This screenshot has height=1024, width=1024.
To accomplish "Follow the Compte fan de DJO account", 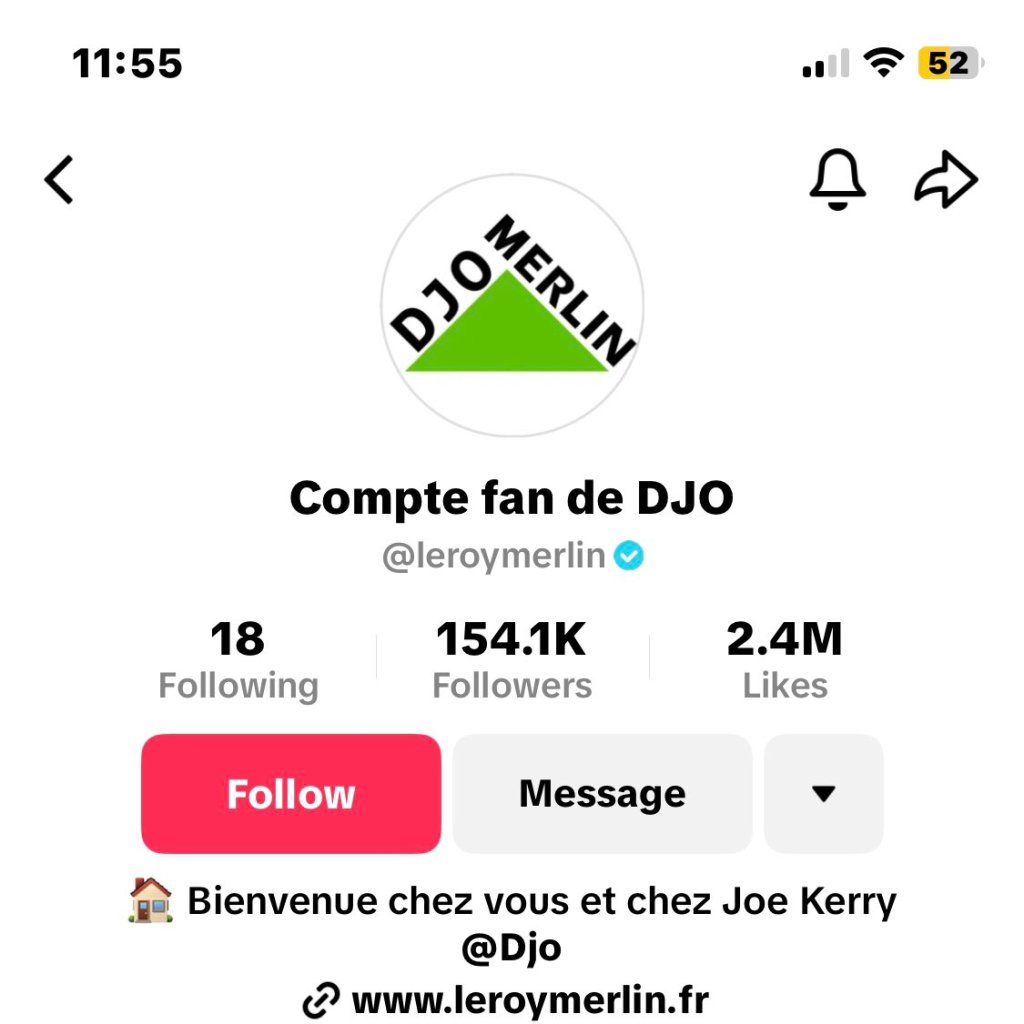I will 291,794.
